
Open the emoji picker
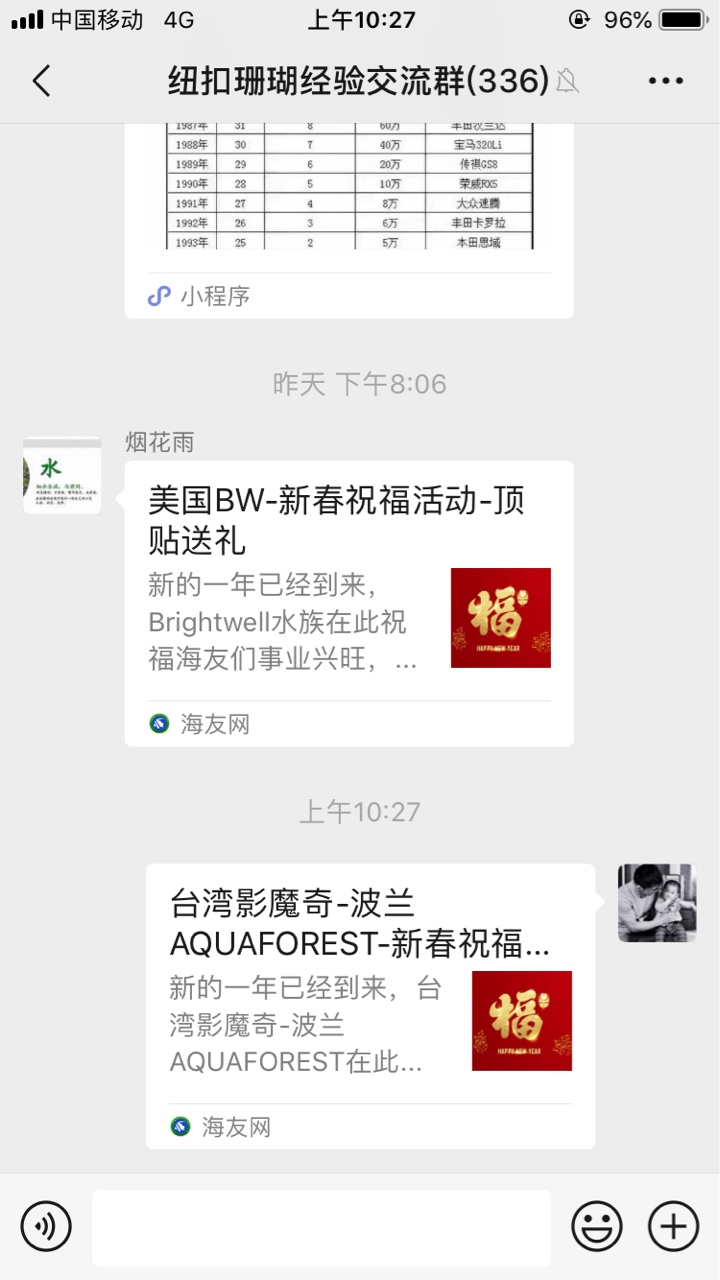click(x=596, y=1225)
